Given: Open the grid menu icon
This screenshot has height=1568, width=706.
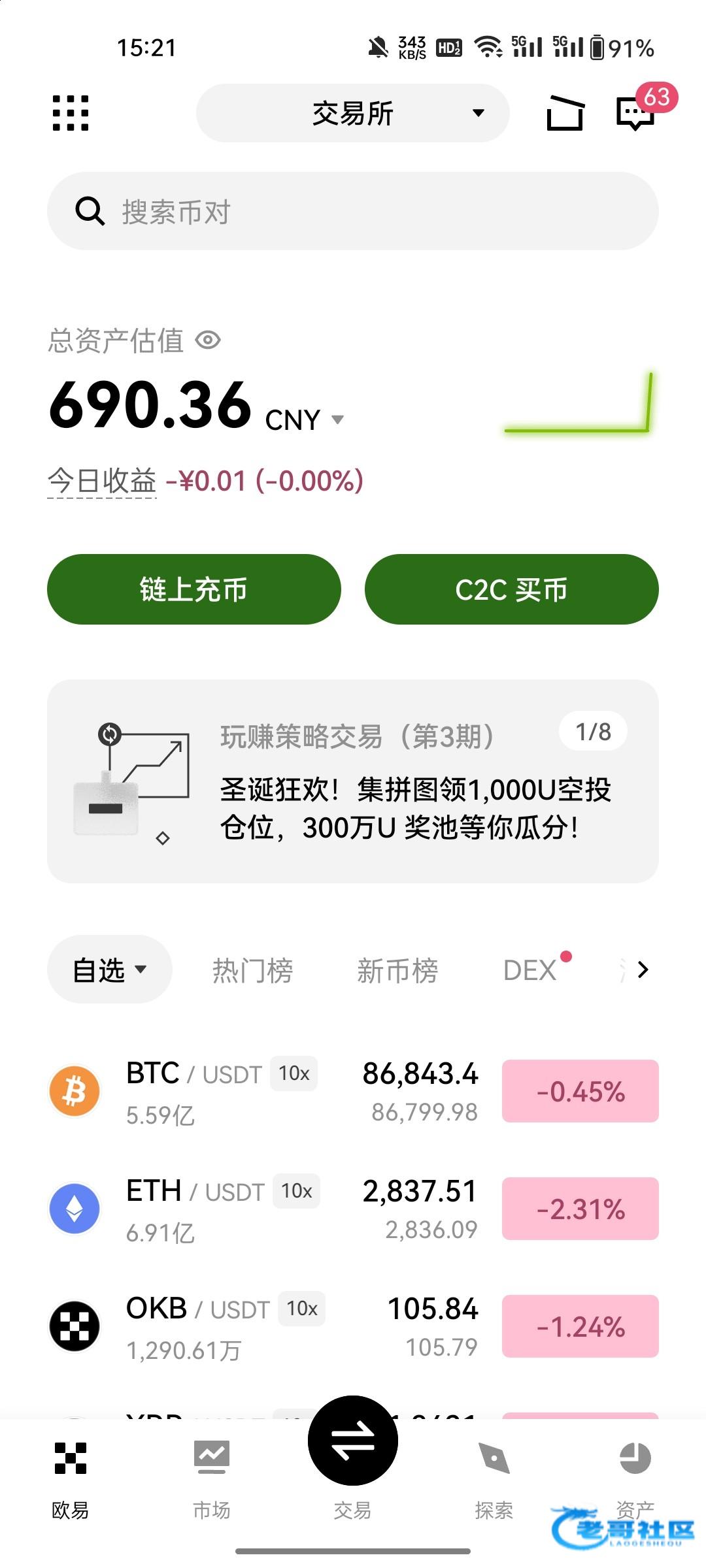Looking at the screenshot, I should [x=71, y=113].
